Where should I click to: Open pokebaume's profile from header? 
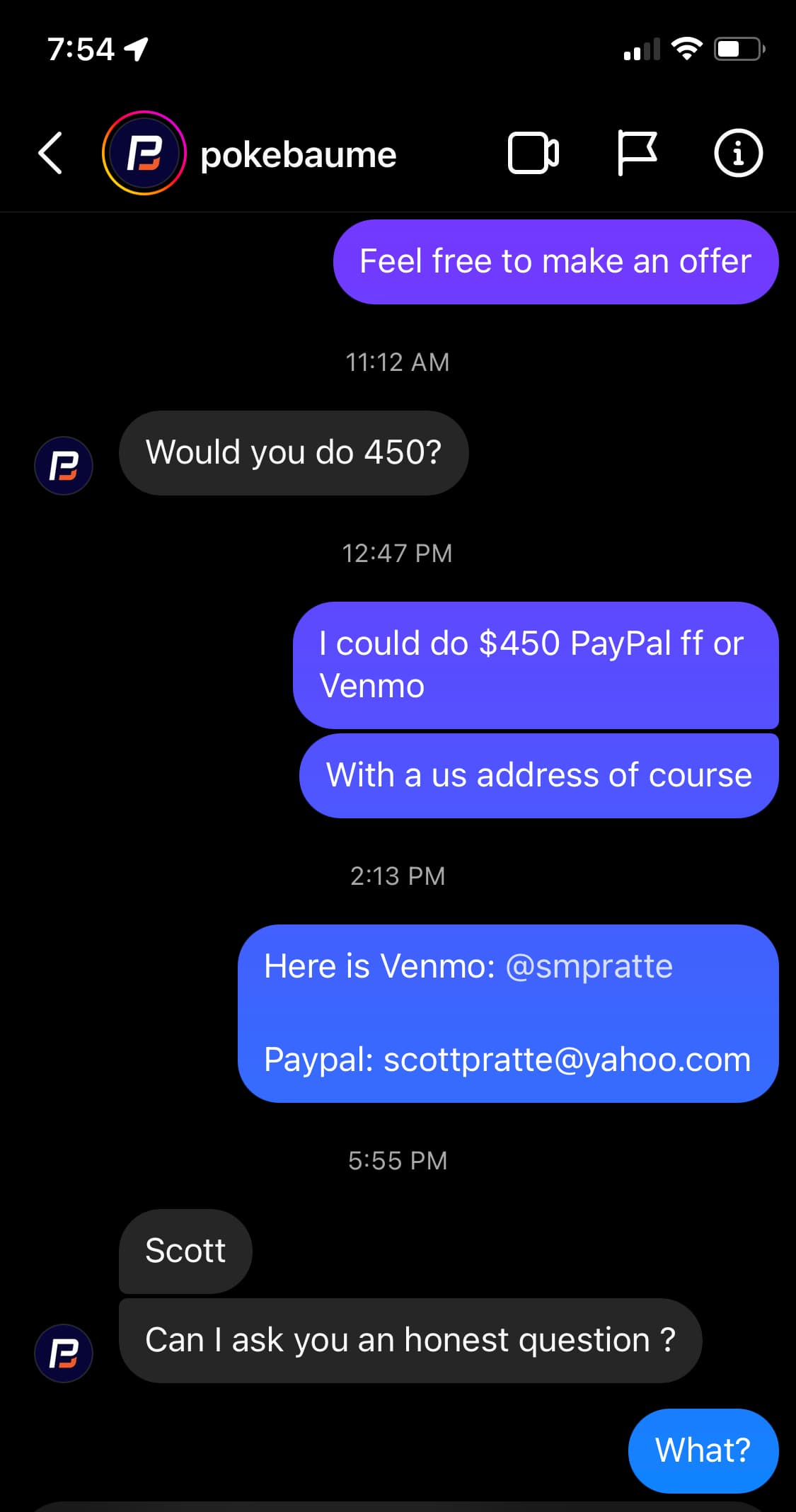(297, 154)
